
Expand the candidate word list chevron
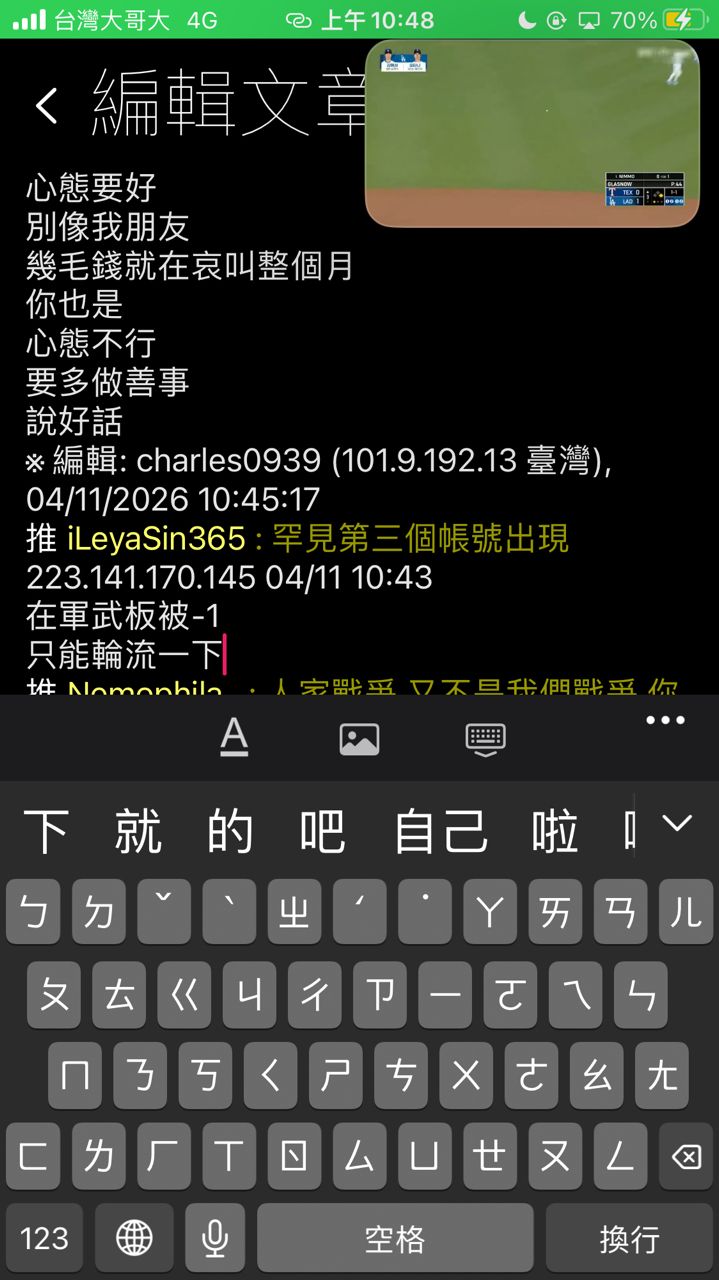coord(677,824)
